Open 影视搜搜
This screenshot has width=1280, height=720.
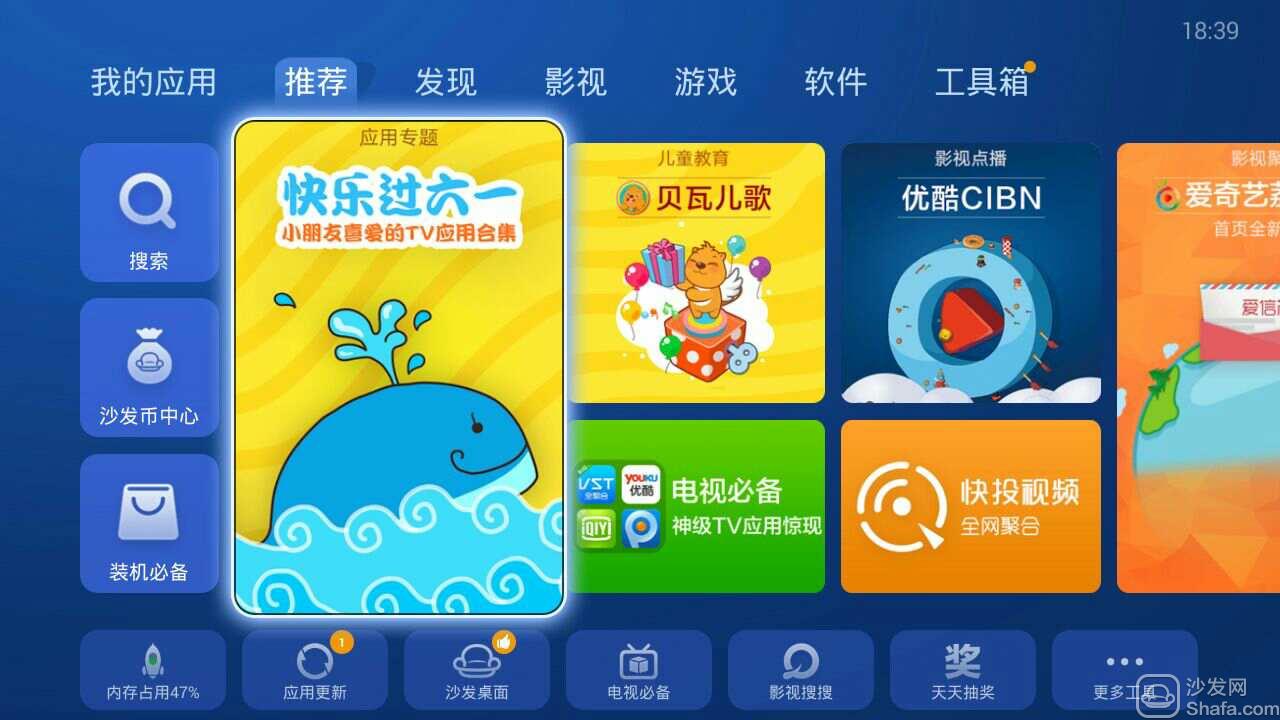coord(801,670)
